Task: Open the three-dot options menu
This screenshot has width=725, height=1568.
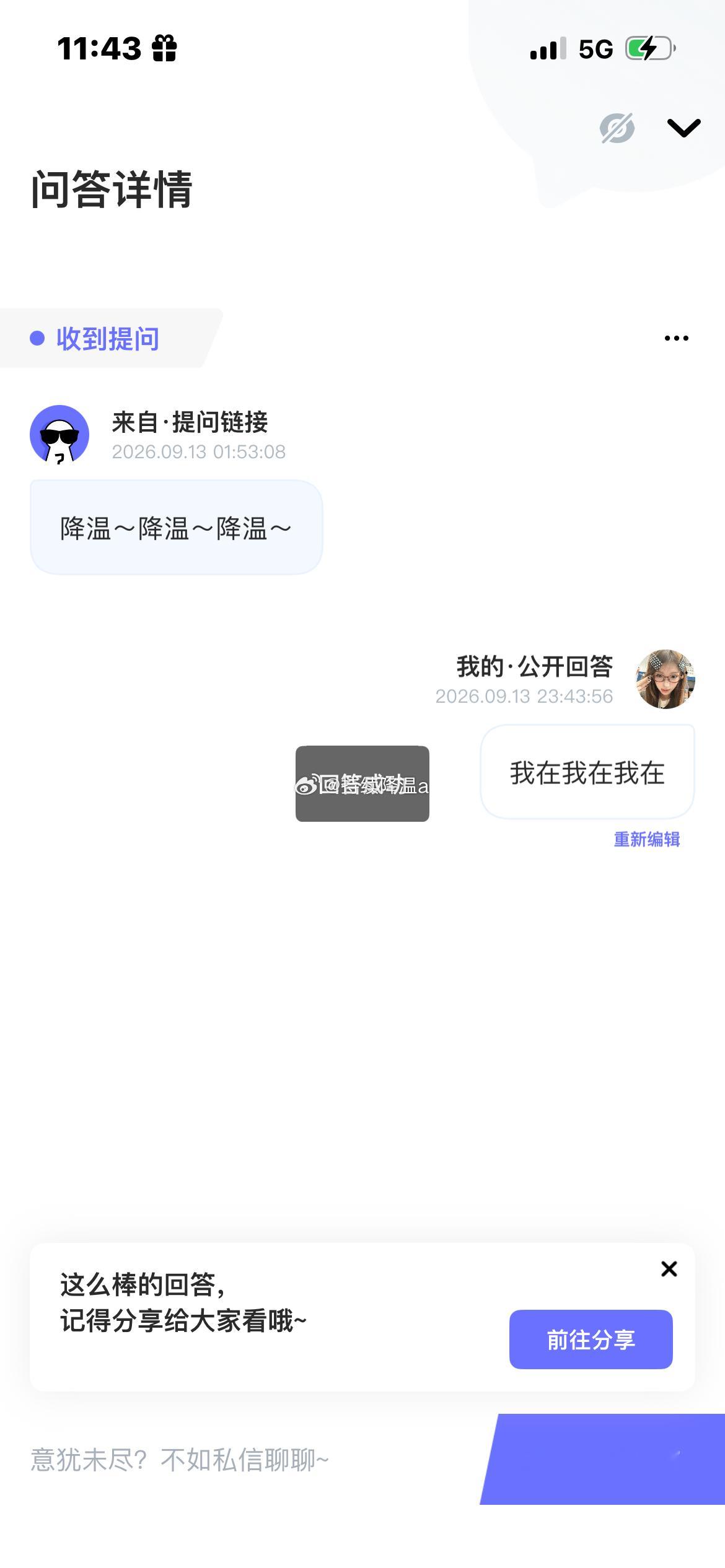Action: coord(676,338)
